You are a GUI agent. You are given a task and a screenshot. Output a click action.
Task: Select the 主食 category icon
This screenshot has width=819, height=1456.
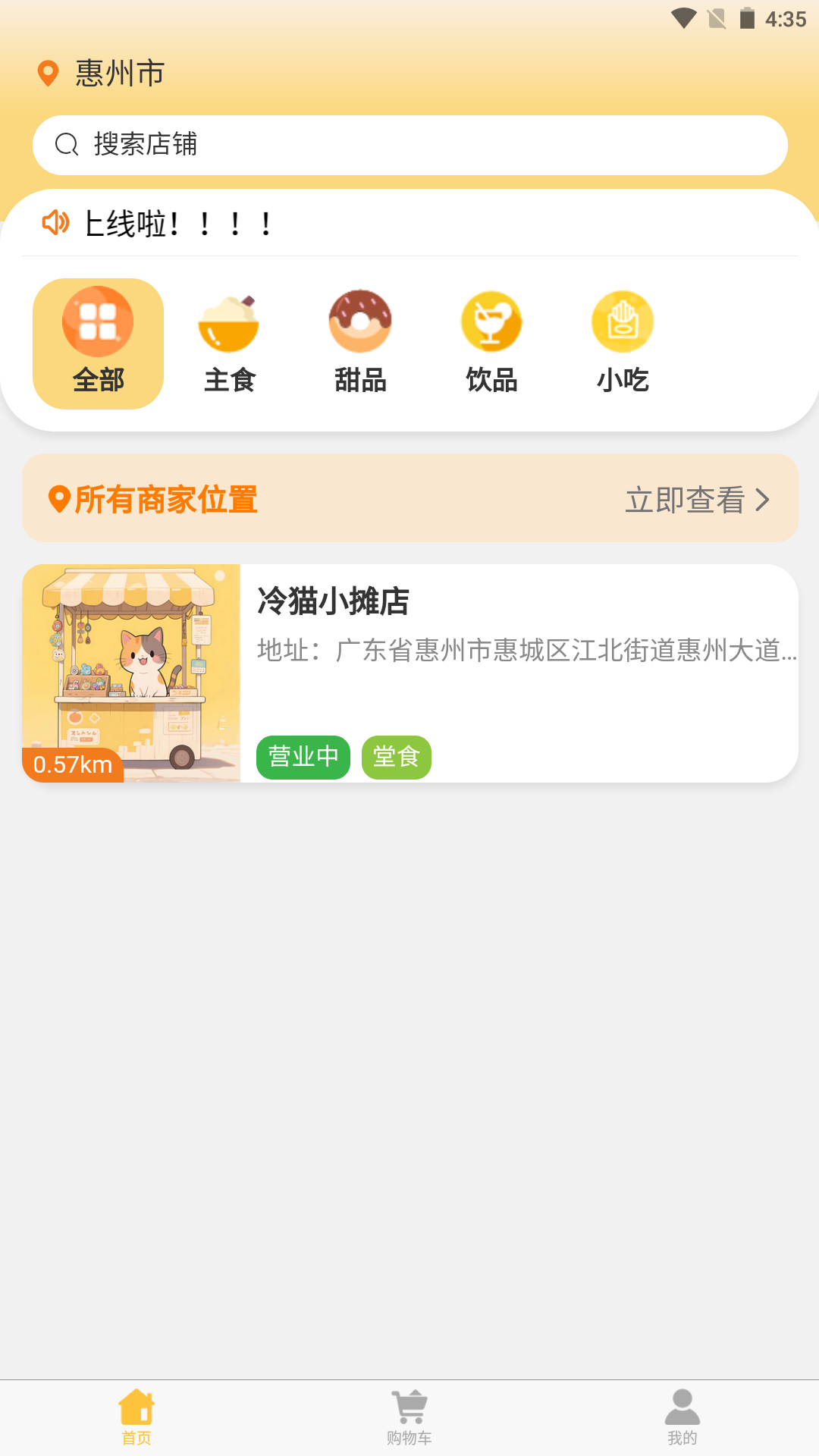229,321
